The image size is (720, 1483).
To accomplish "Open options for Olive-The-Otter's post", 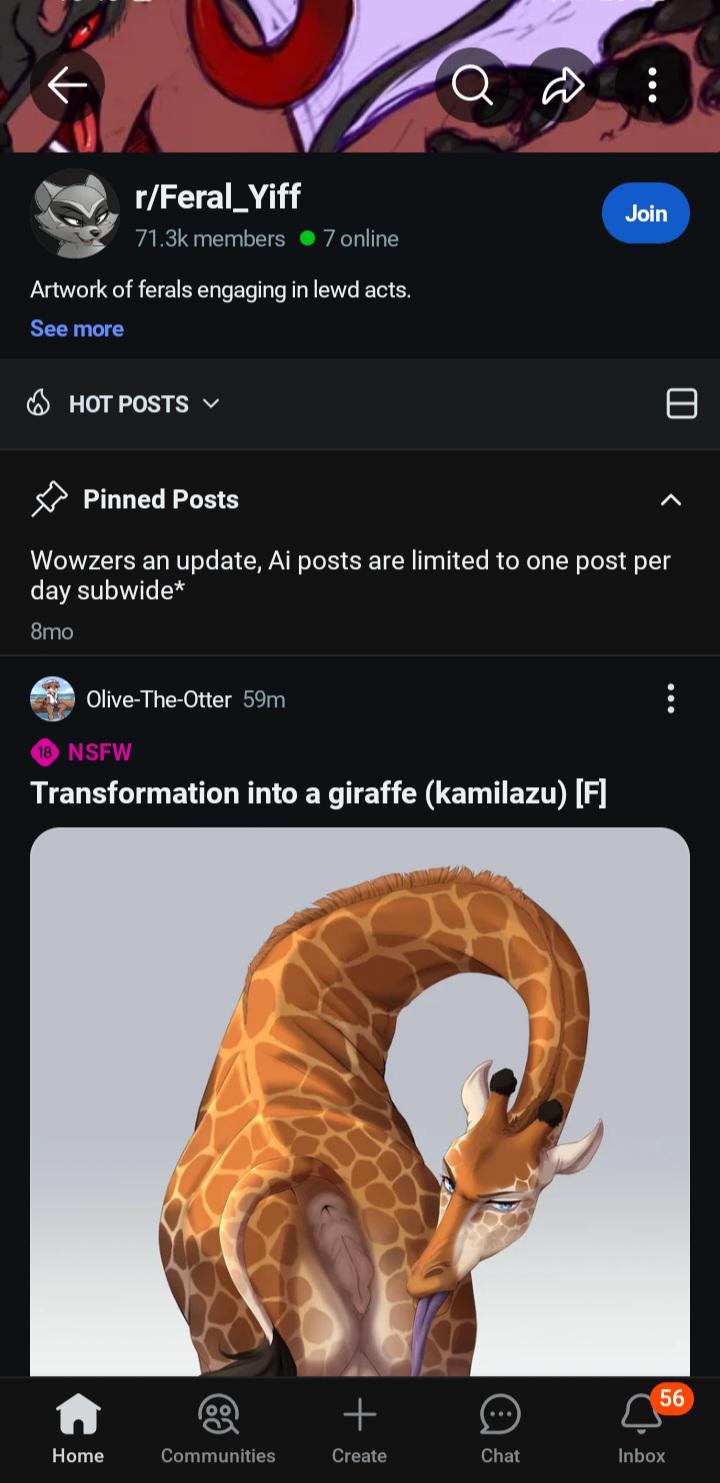I will (x=670, y=699).
